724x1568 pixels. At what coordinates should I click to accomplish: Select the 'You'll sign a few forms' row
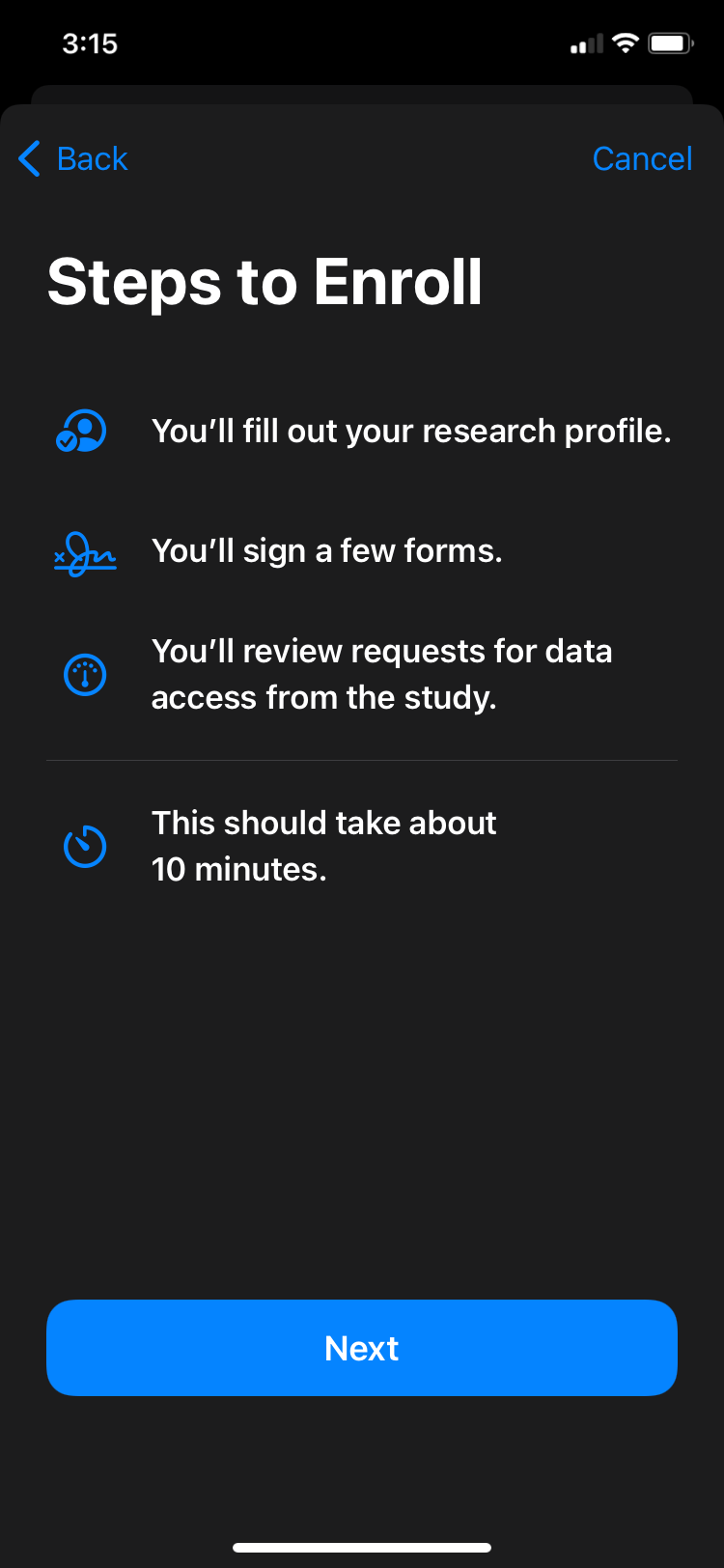[x=327, y=550]
